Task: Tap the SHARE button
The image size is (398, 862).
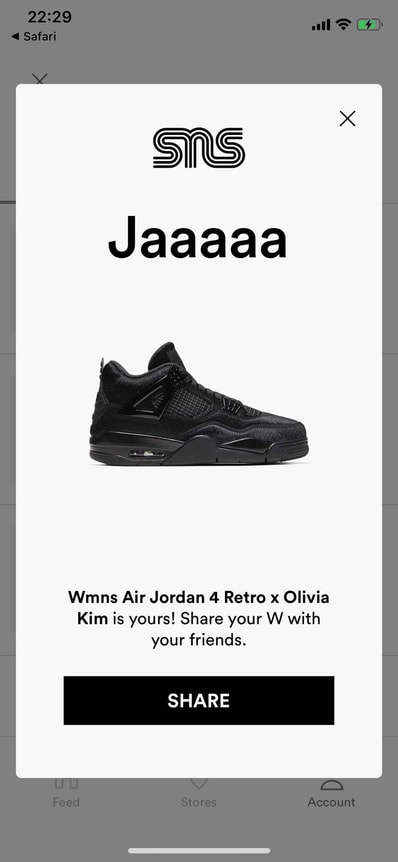Action: click(198, 700)
